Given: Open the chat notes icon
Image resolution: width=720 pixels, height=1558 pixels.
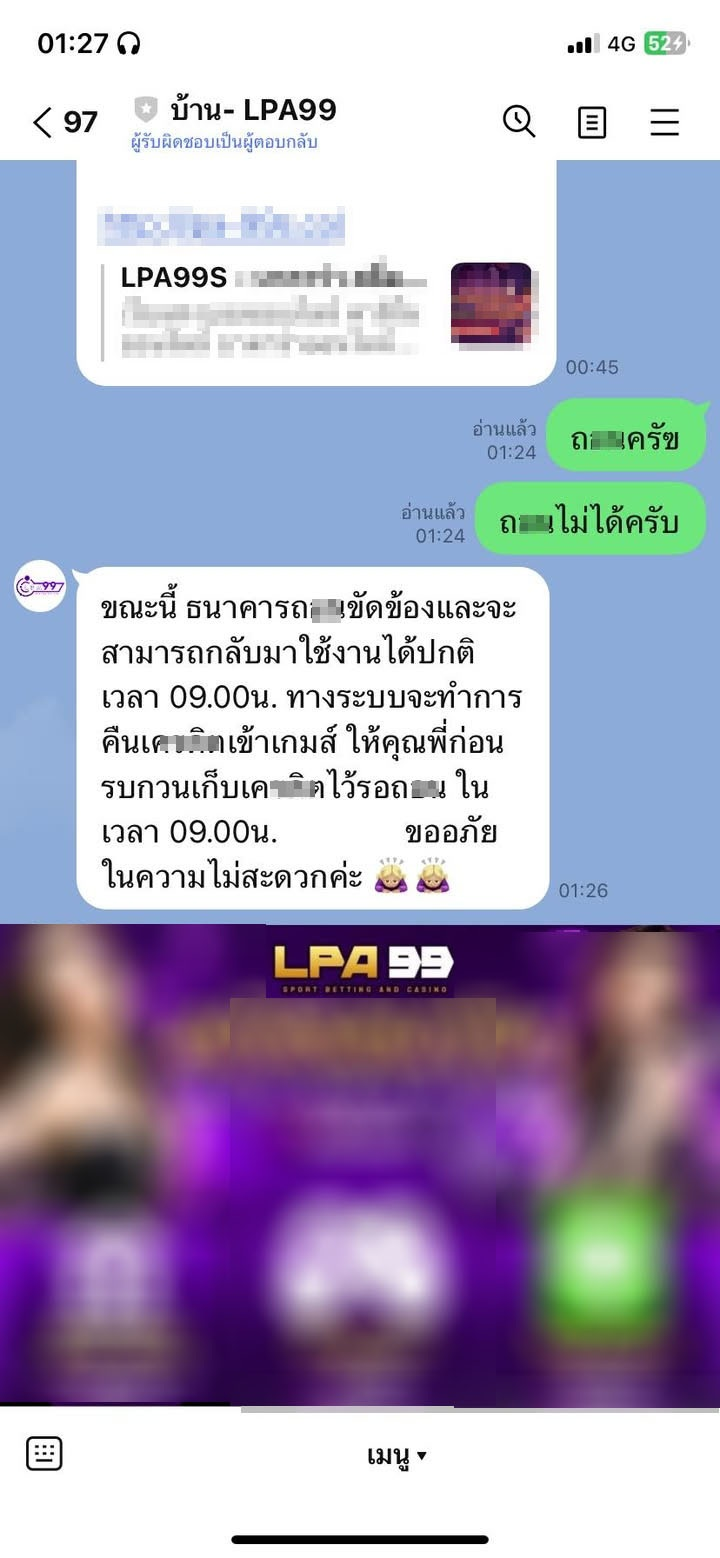Looking at the screenshot, I should coord(592,122).
